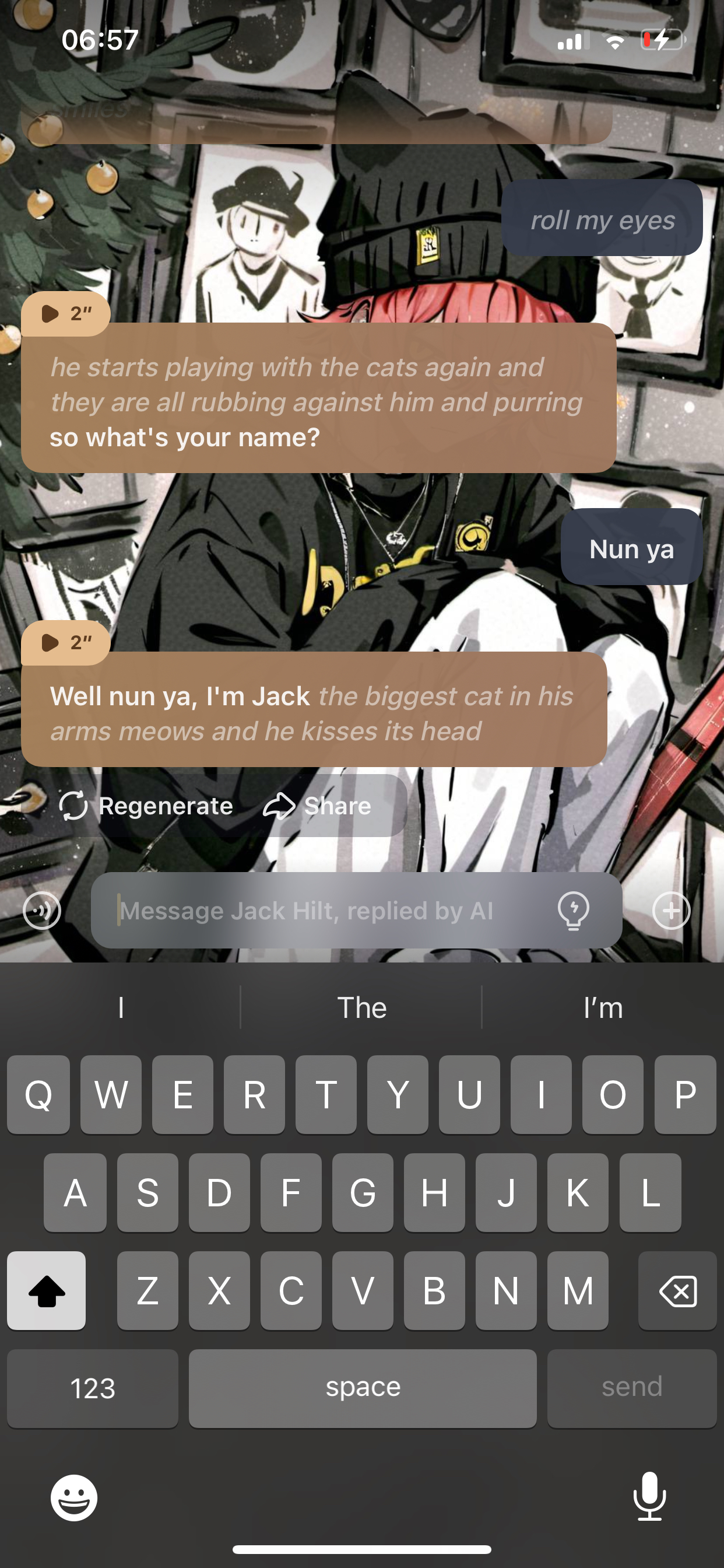This screenshot has width=724, height=1568.
Task: Play audio for the 'so what's your name?' message
Action: pyautogui.click(x=65, y=313)
